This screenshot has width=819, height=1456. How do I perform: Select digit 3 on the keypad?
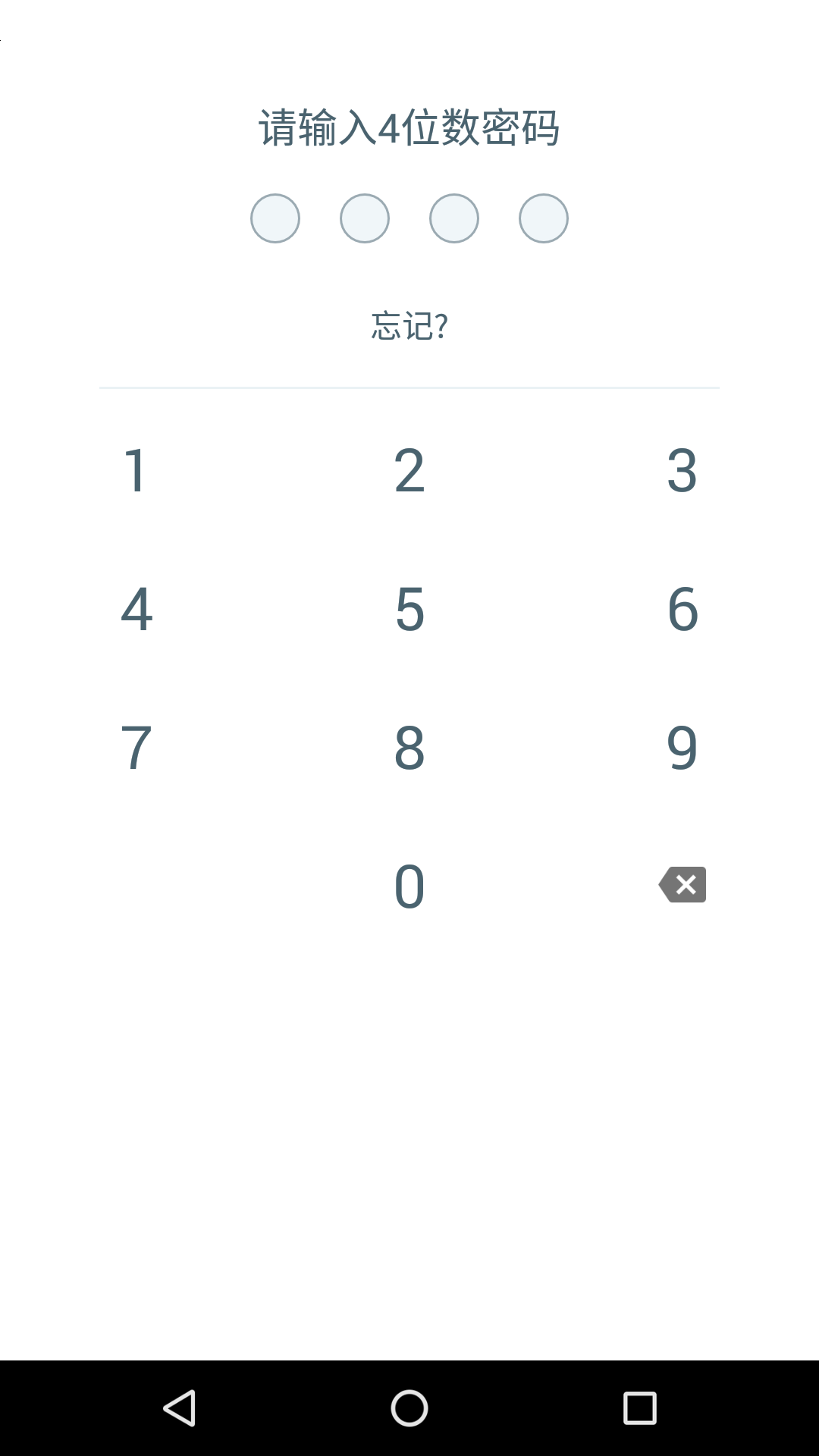682,470
